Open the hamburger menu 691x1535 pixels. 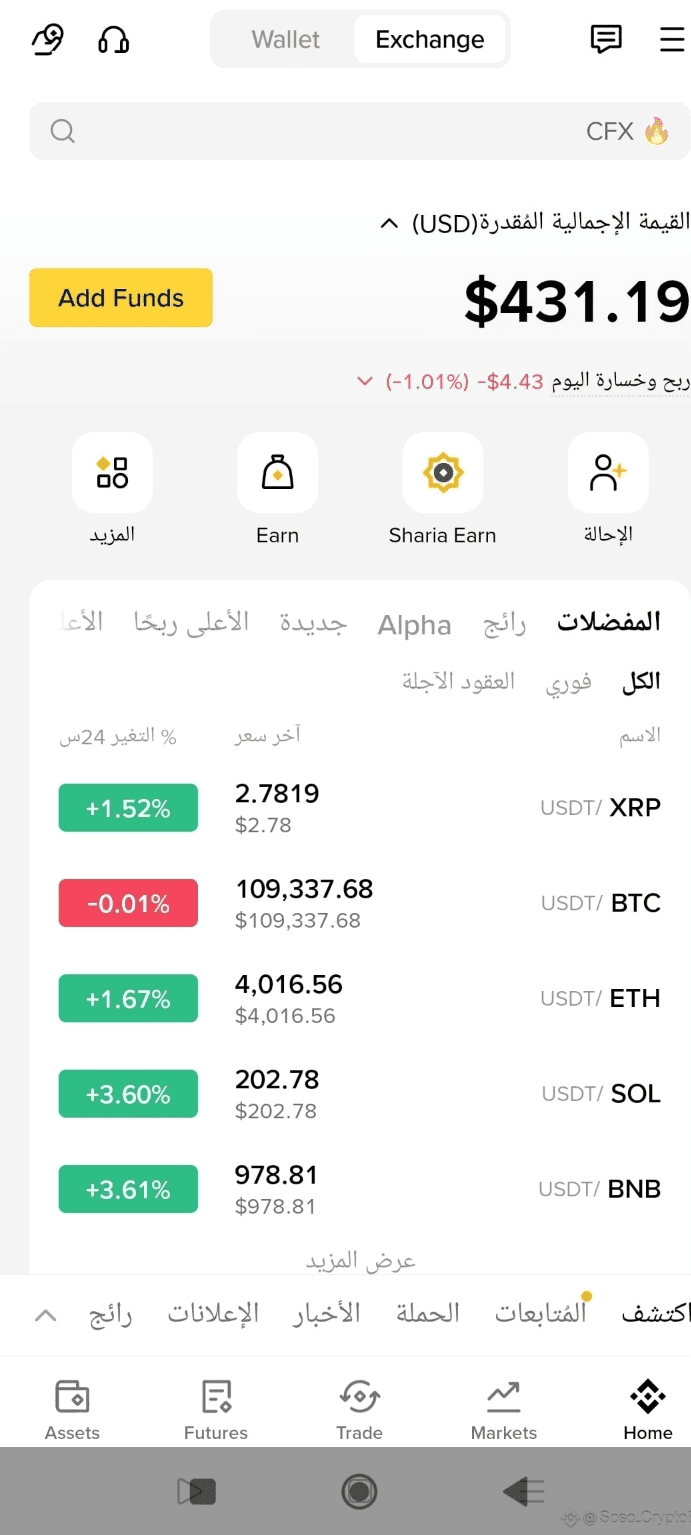click(x=672, y=40)
